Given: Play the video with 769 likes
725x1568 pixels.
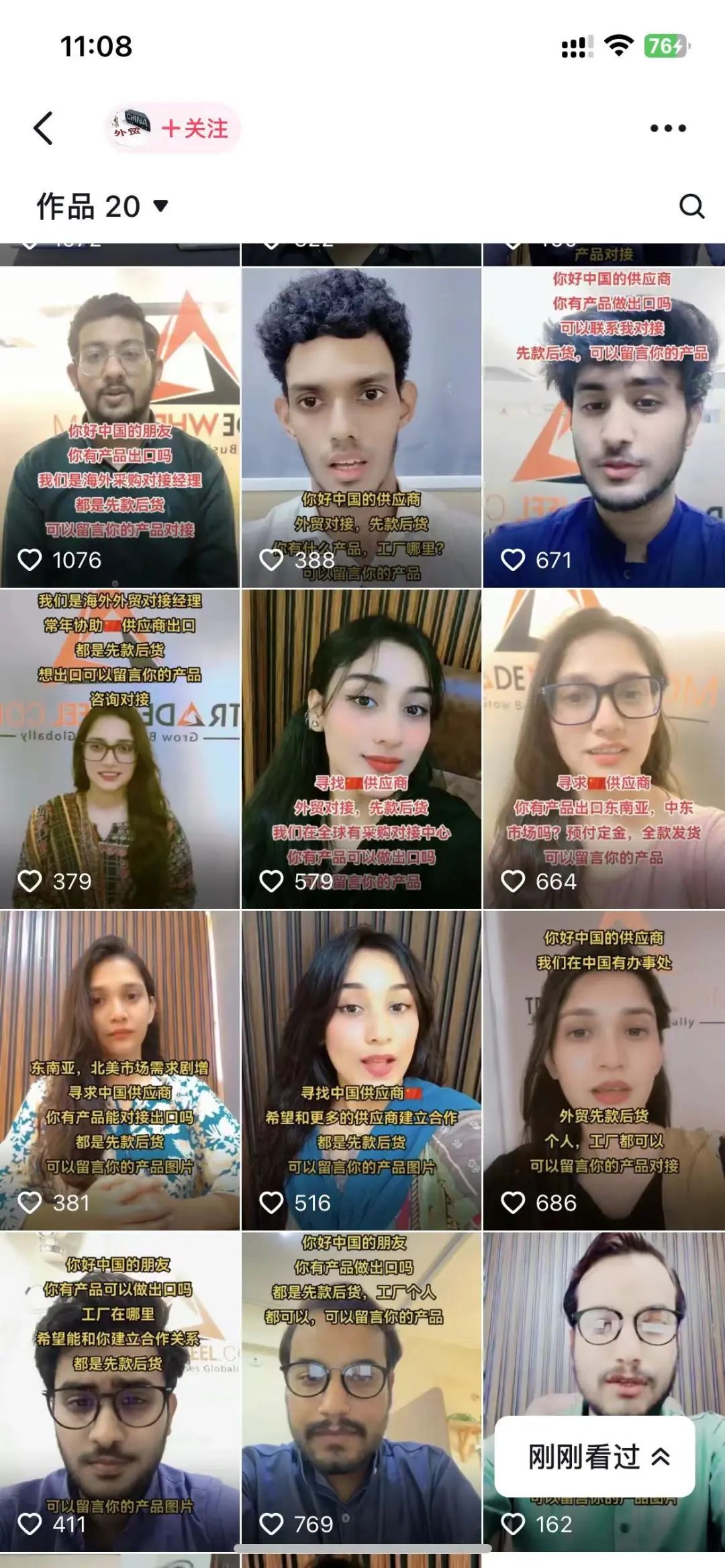Looking at the screenshot, I should [361, 1392].
